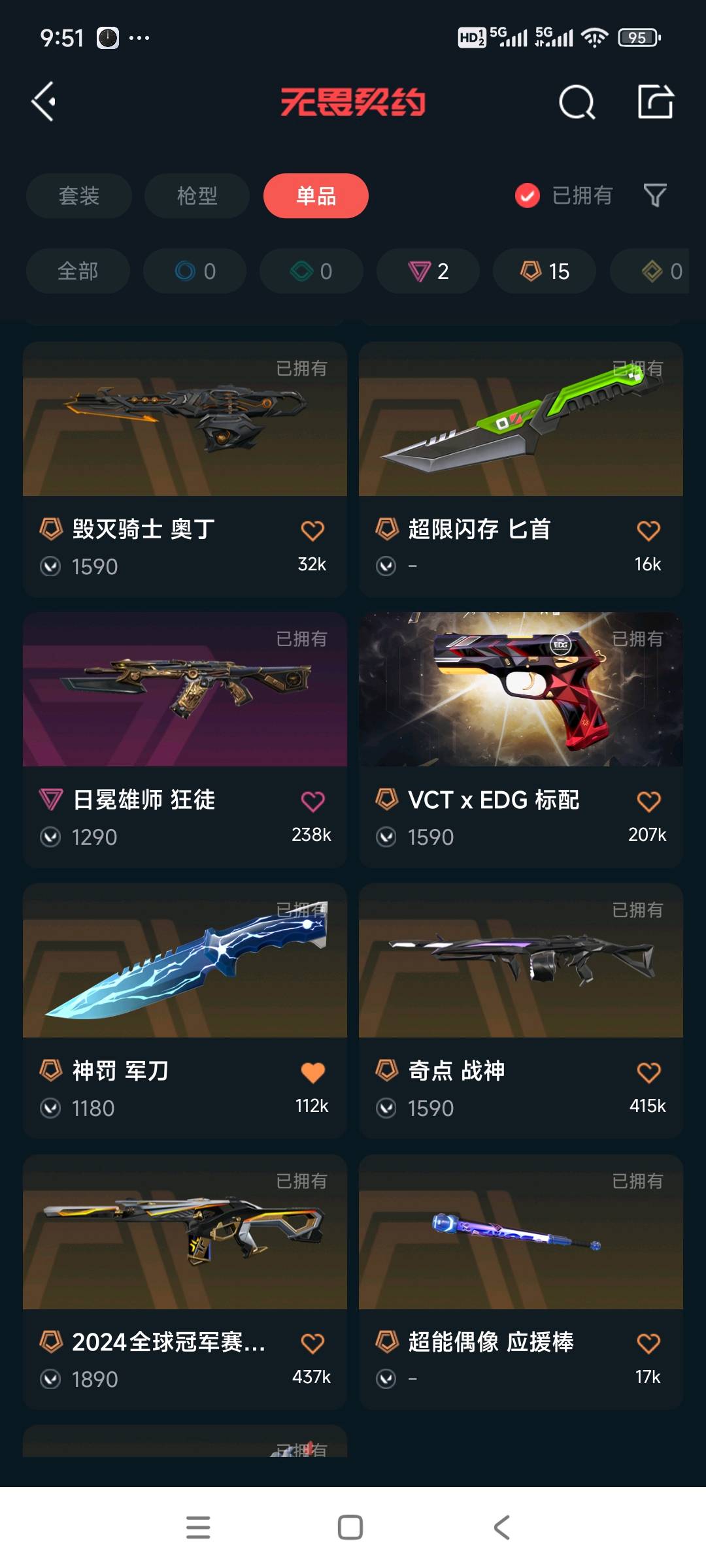Switch to the 套装 tab
706x1568 pixels.
79,195
